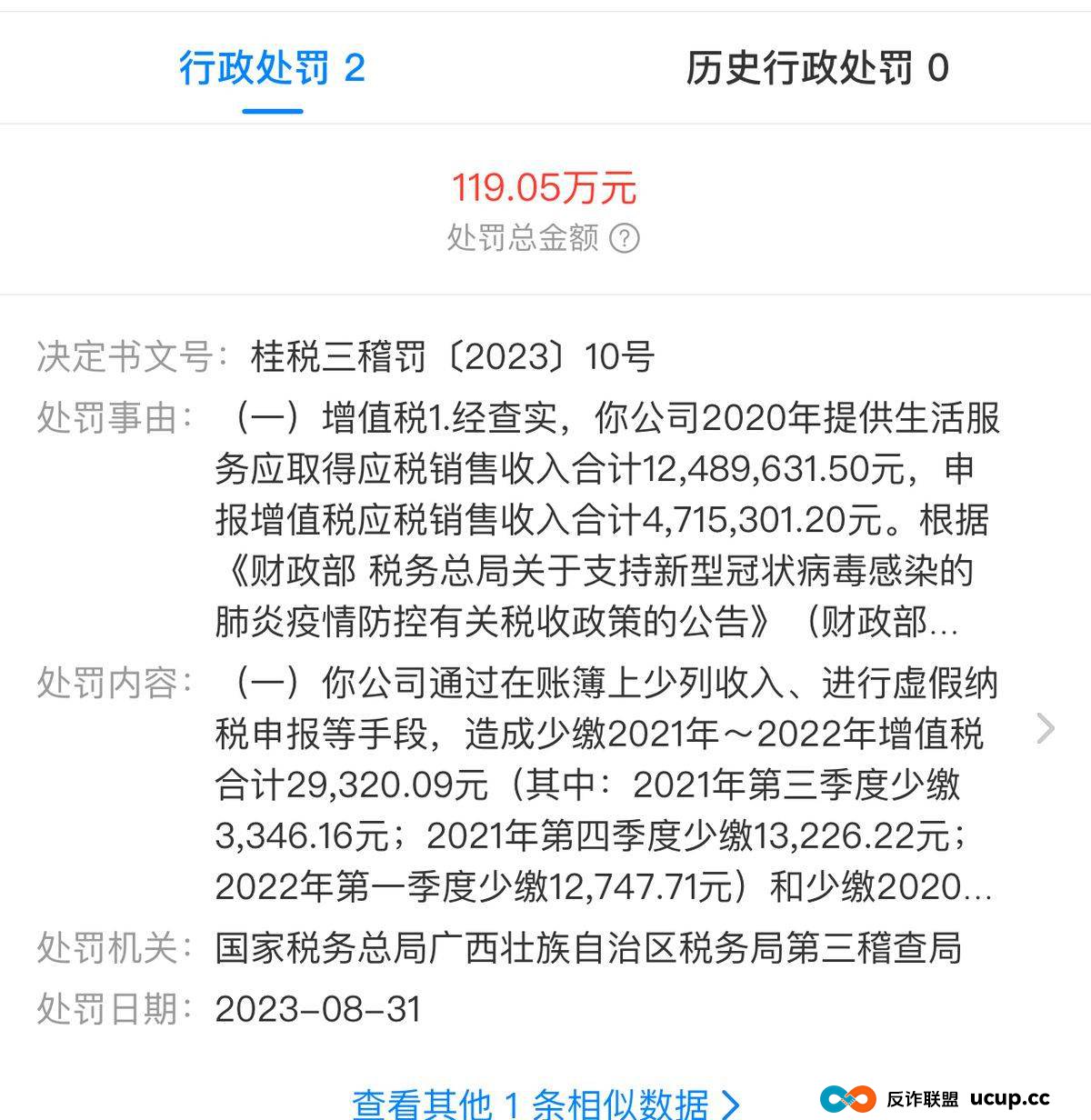Switch to the 历史行政处罚 tab
1091x1120 pixels.
[x=816, y=68]
